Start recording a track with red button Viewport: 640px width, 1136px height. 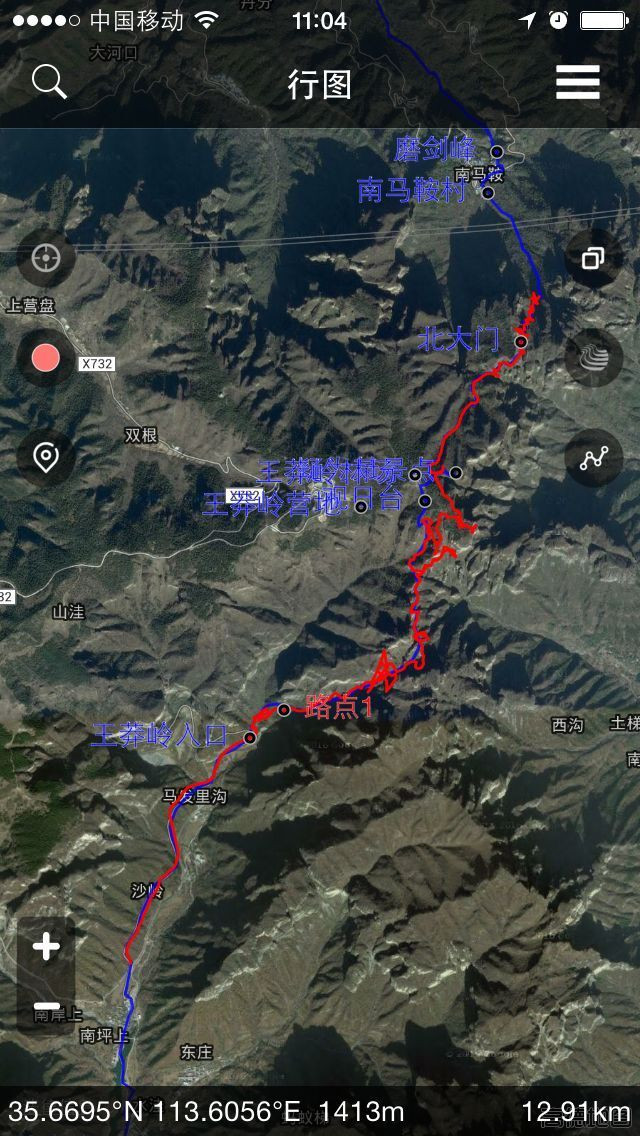coord(46,358)
